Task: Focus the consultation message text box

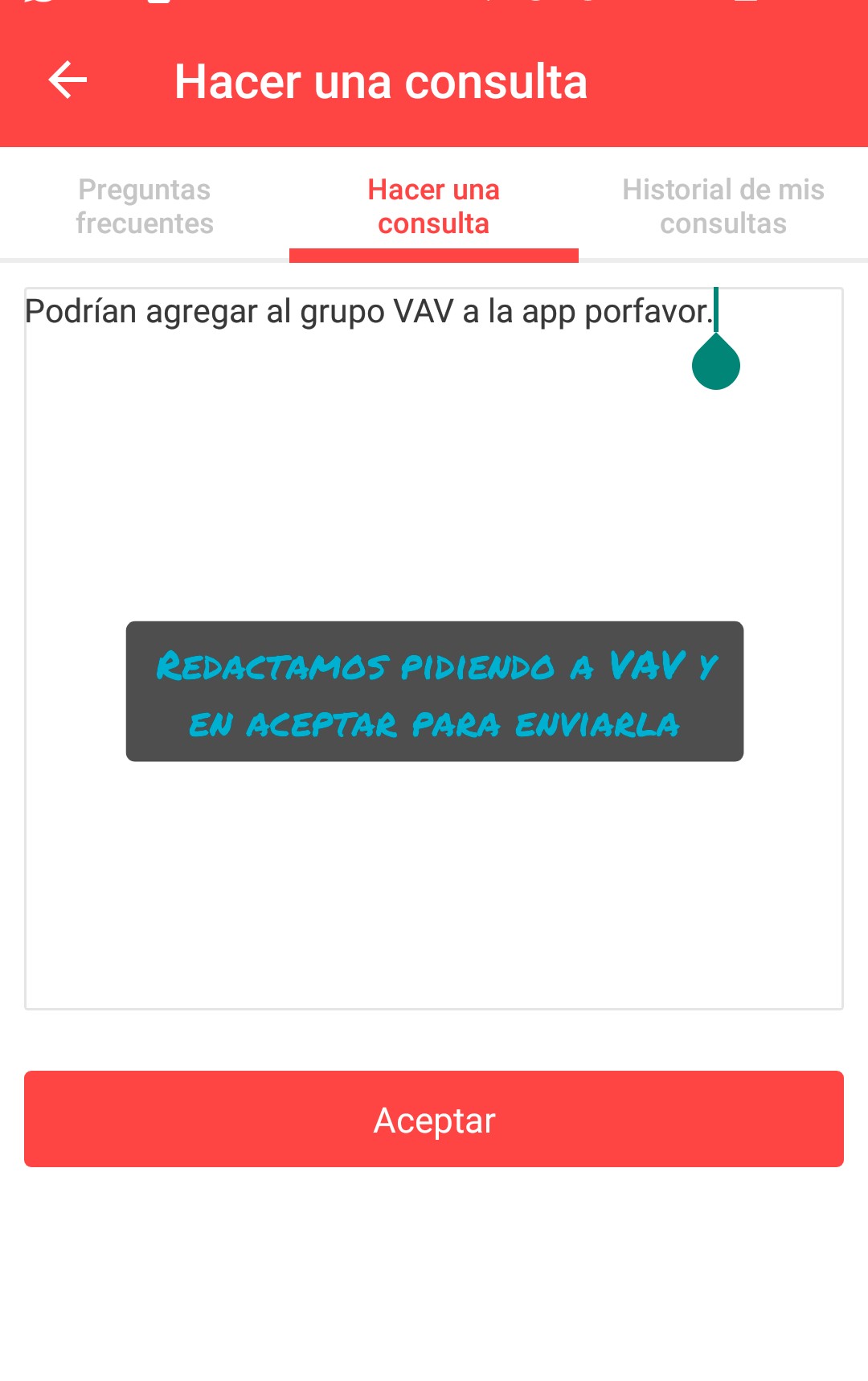Action: [434, 498]
